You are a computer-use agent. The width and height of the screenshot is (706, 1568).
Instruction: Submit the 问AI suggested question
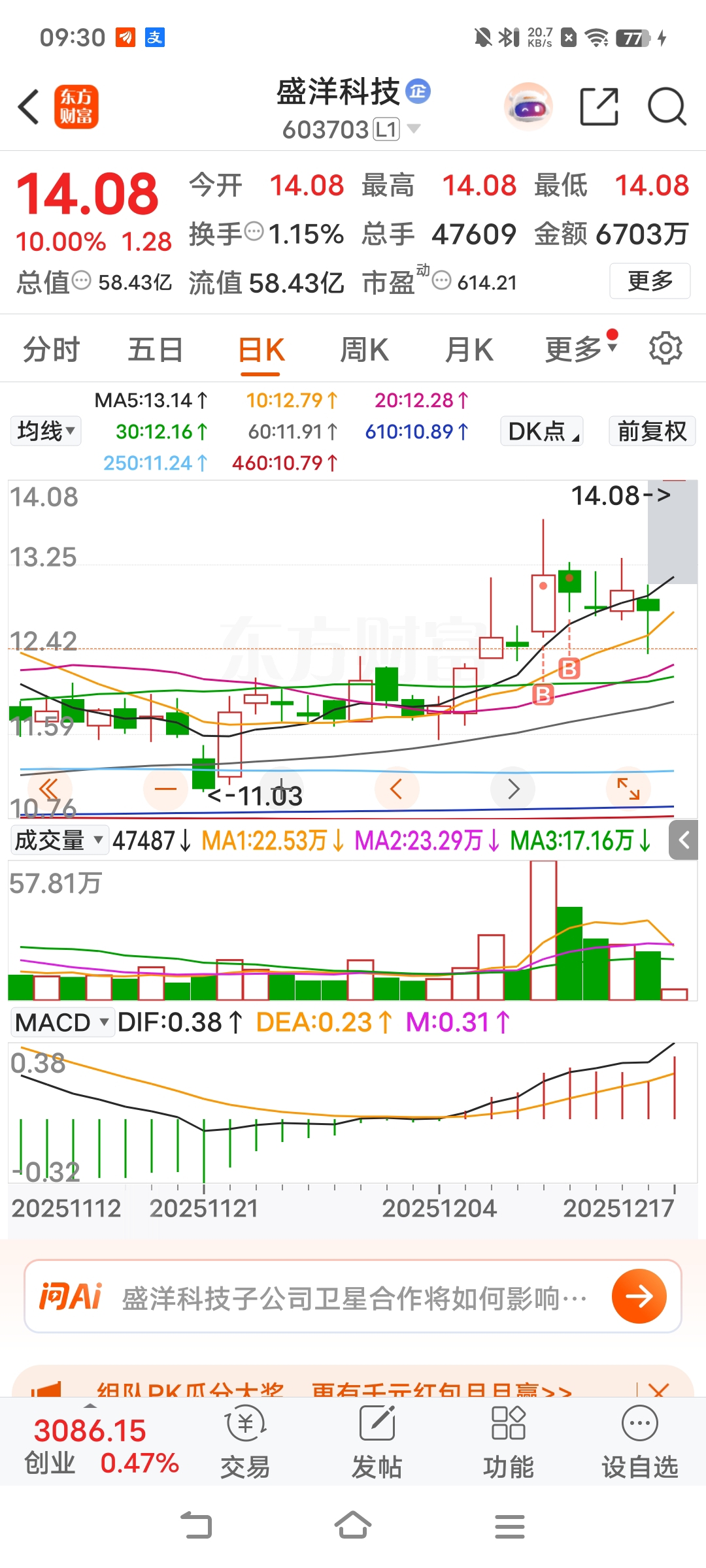coord(639,1296)
